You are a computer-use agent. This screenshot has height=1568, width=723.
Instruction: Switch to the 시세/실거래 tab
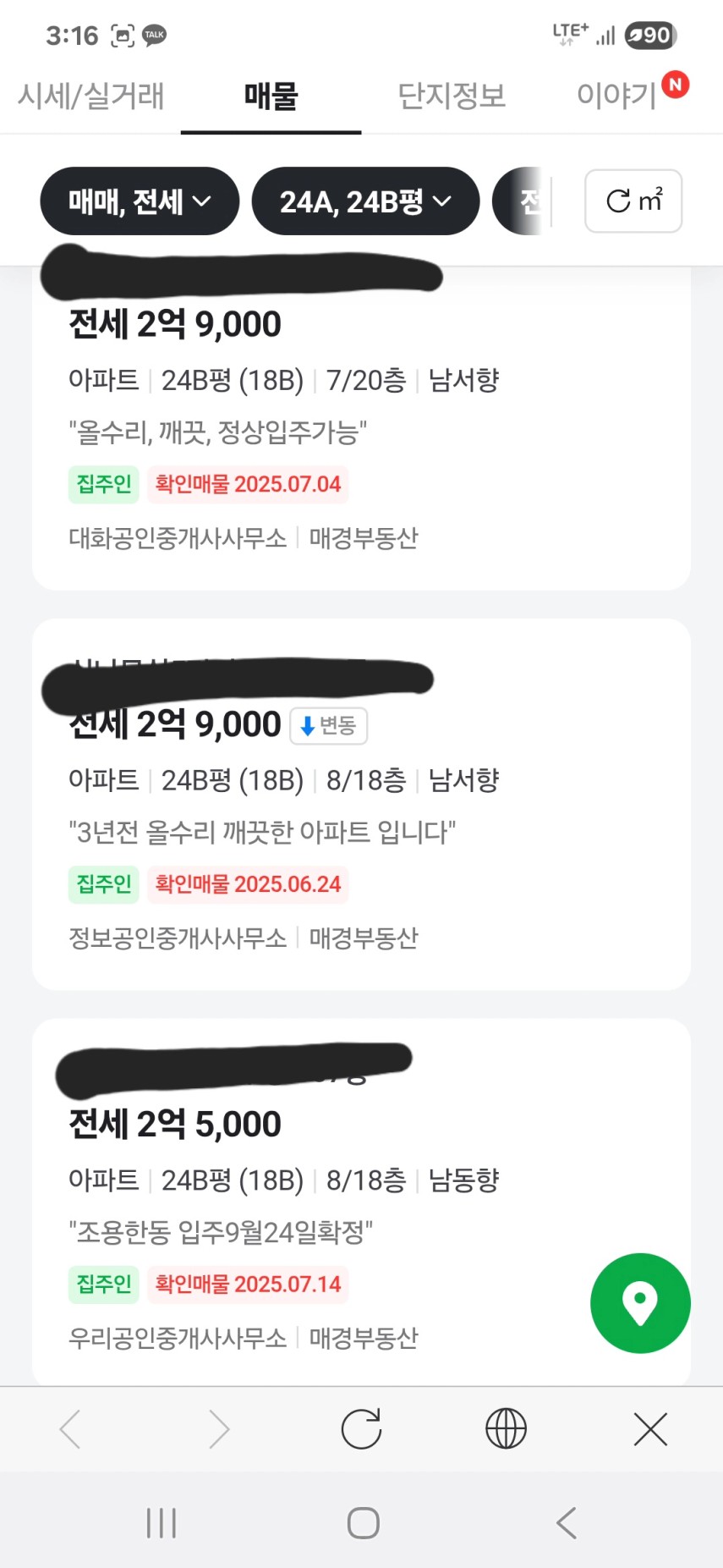click(90, 96)
